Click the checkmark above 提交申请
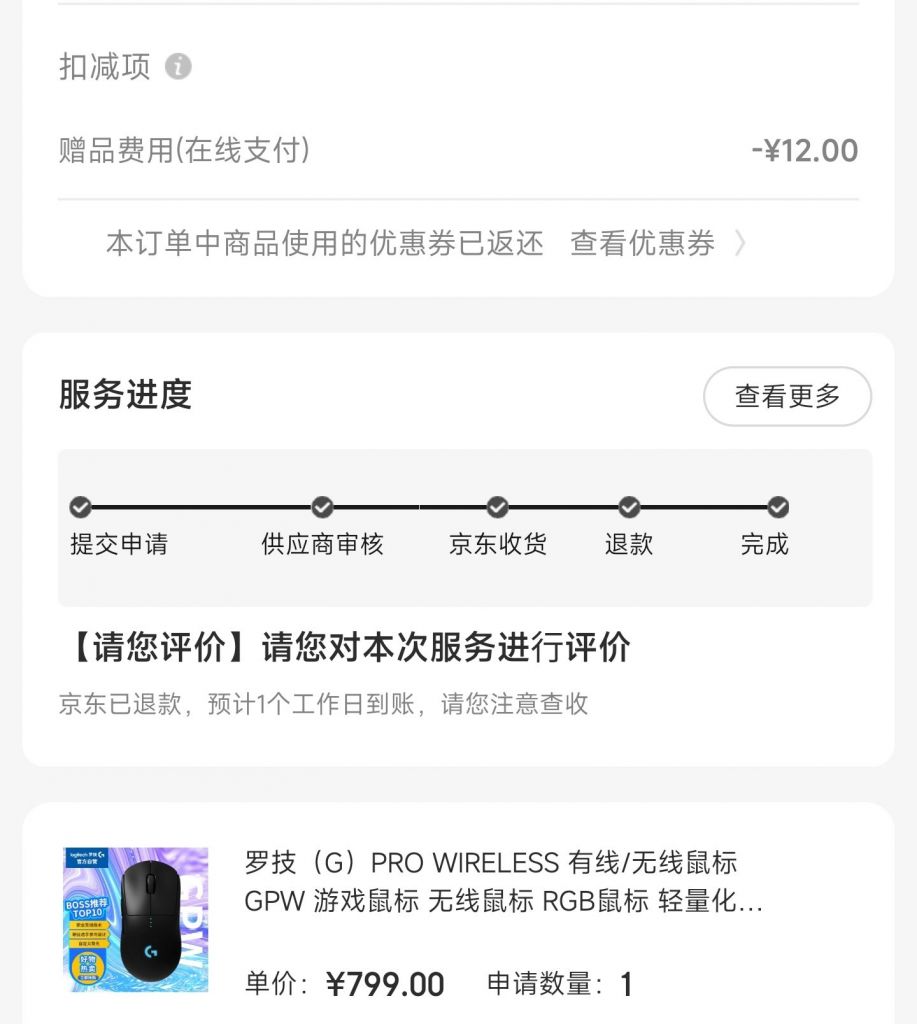Screen dimensions: 917x1024 (x=80, y=508)
